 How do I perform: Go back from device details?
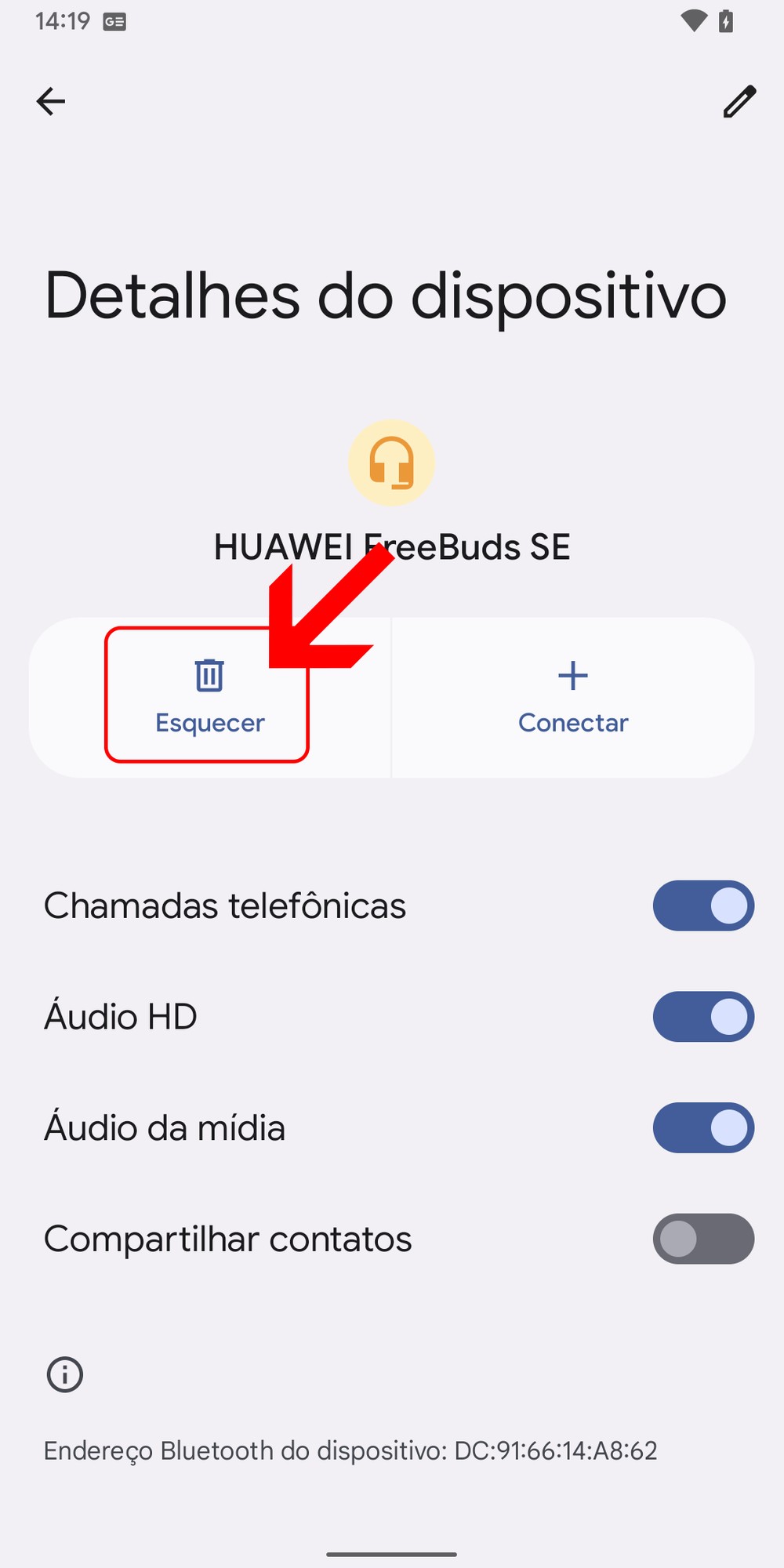click(x=51, y=101)
